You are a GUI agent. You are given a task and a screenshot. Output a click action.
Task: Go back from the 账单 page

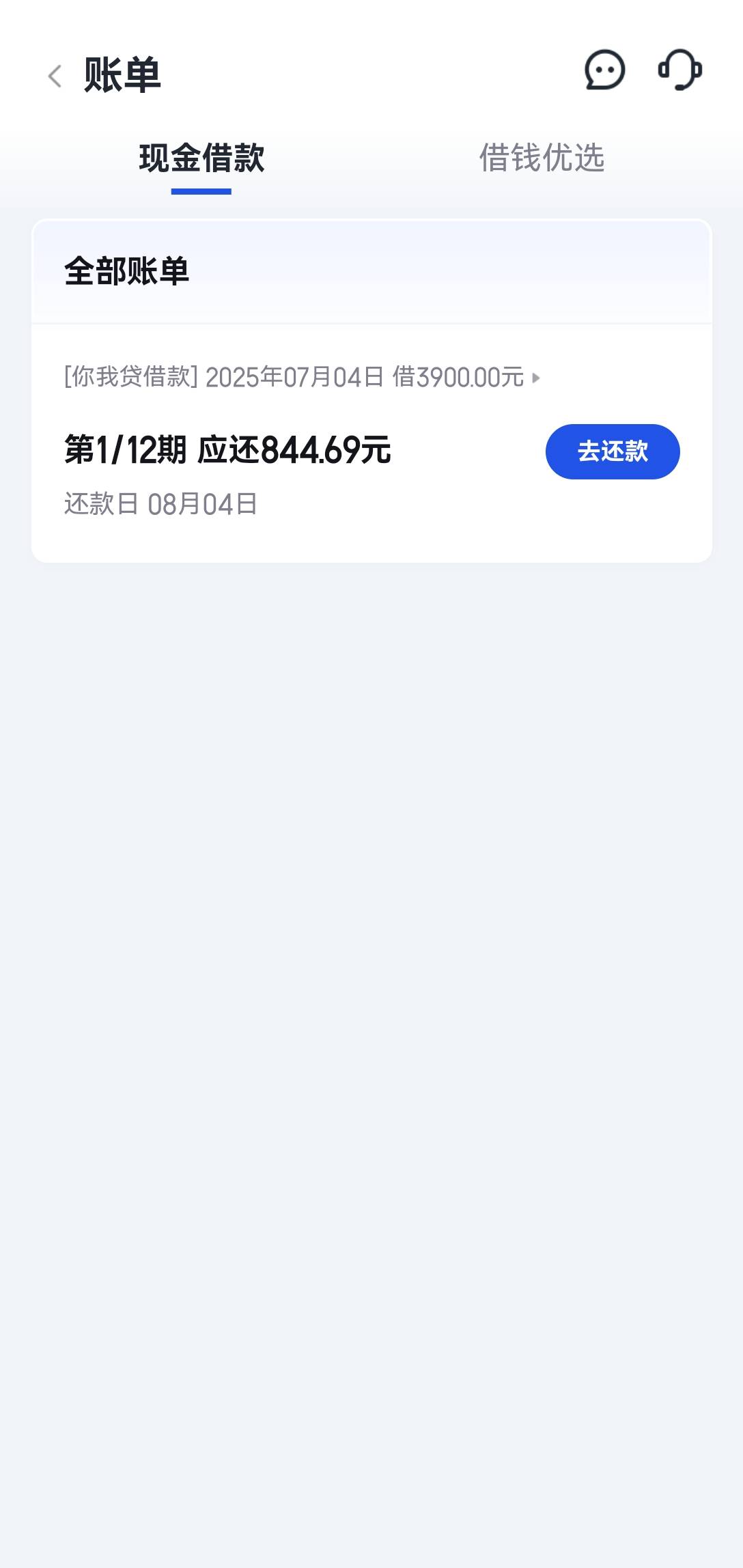pos(55,76)
